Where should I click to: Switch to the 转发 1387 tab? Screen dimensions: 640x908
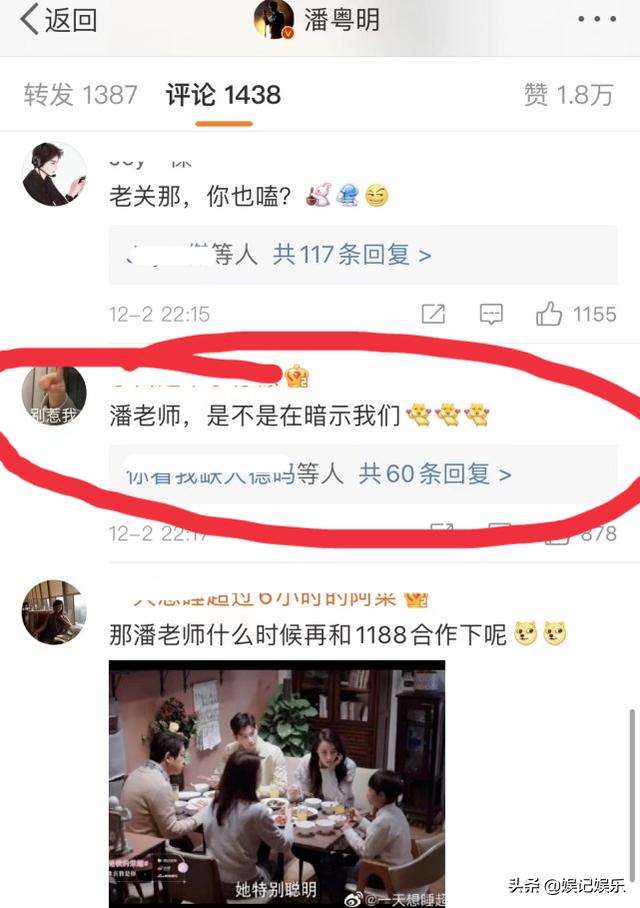[80, 95]
